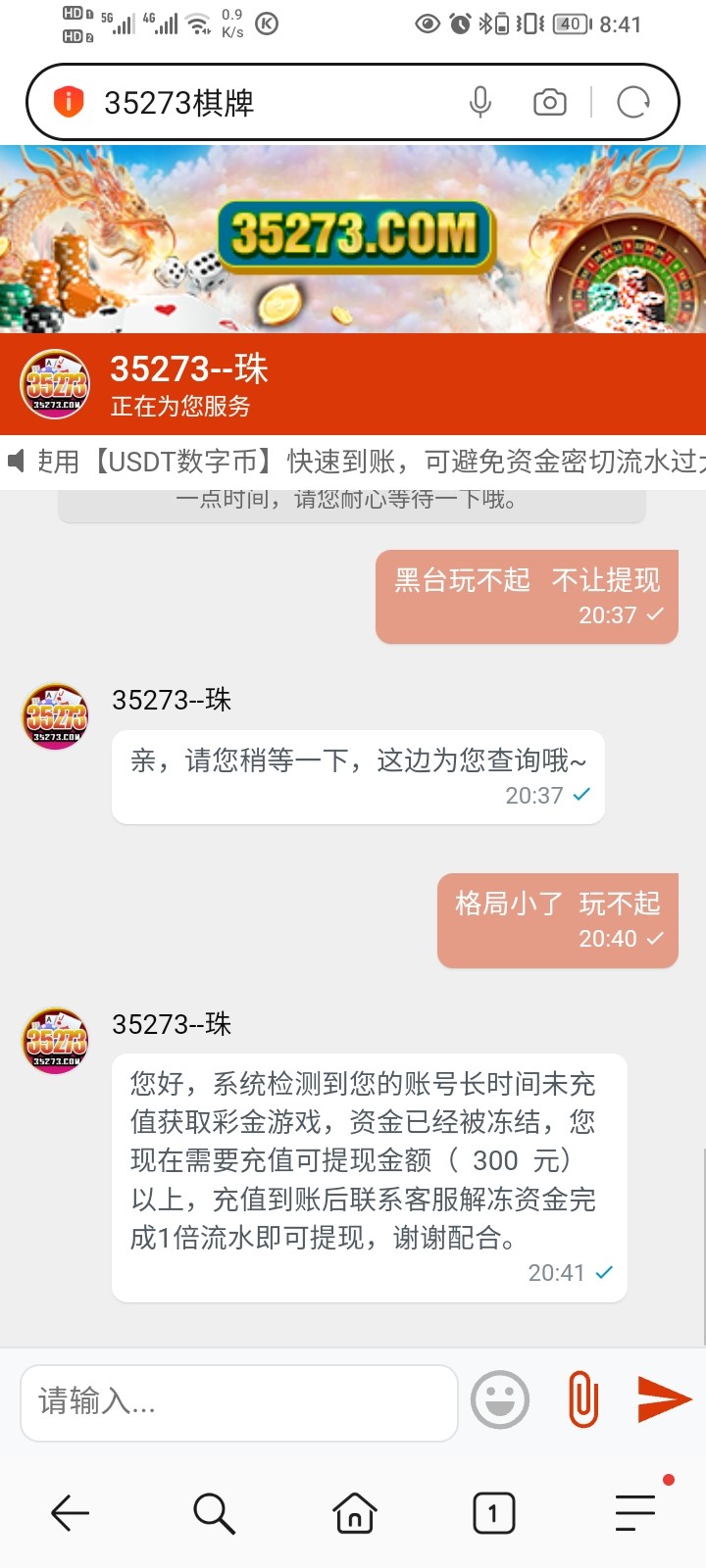This screenshot has height=1568, width=706.
Task: Tap the back arrow in bottom navigation
Action: pos(70,1512)
